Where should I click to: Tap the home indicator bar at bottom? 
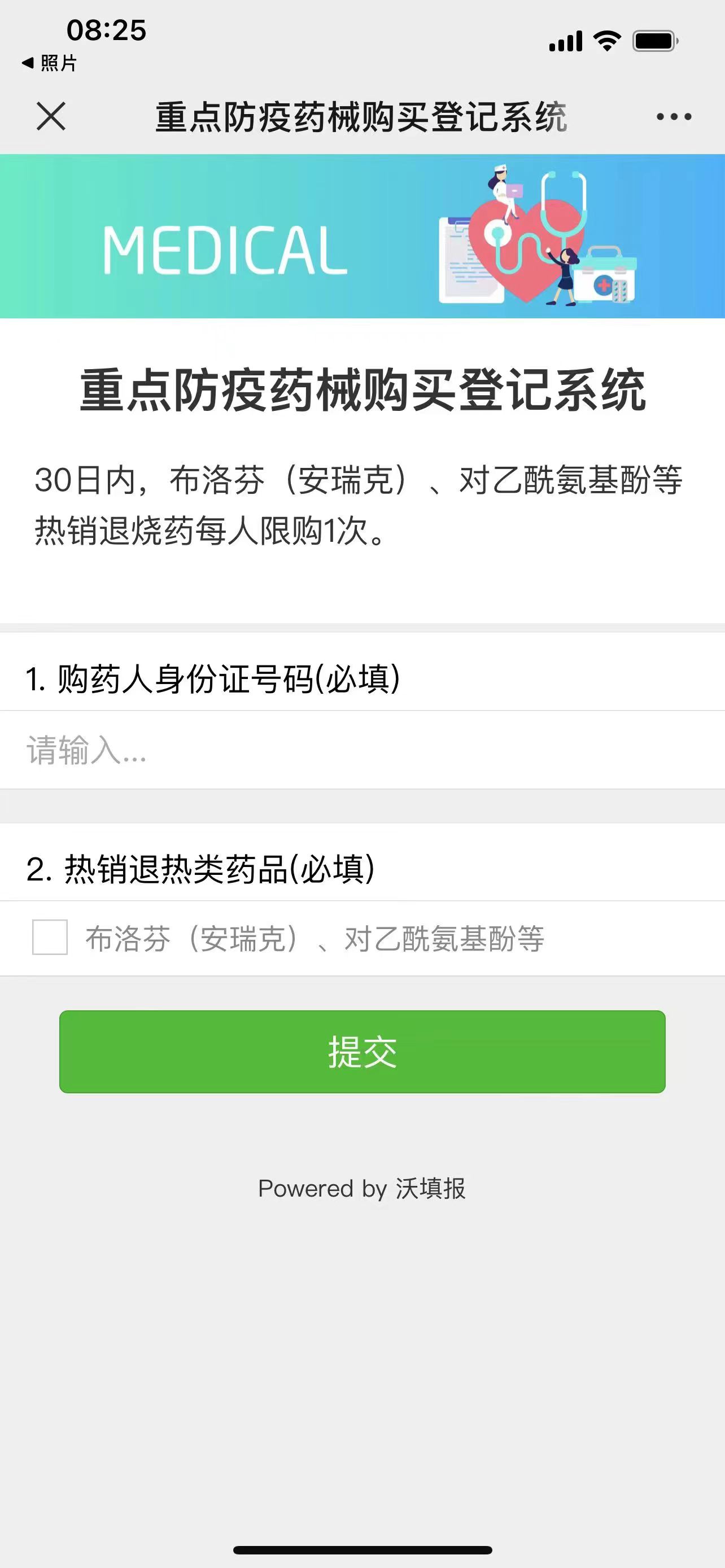coord(362,1550)
